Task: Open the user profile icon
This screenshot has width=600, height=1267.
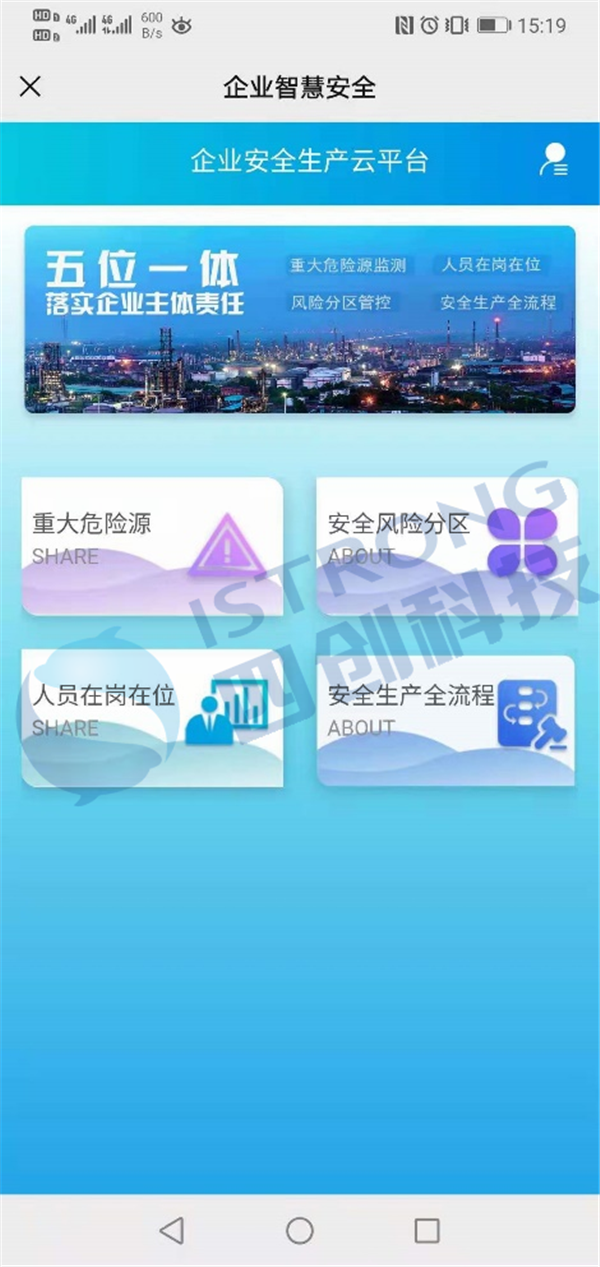Action: (x=554, y=160)
